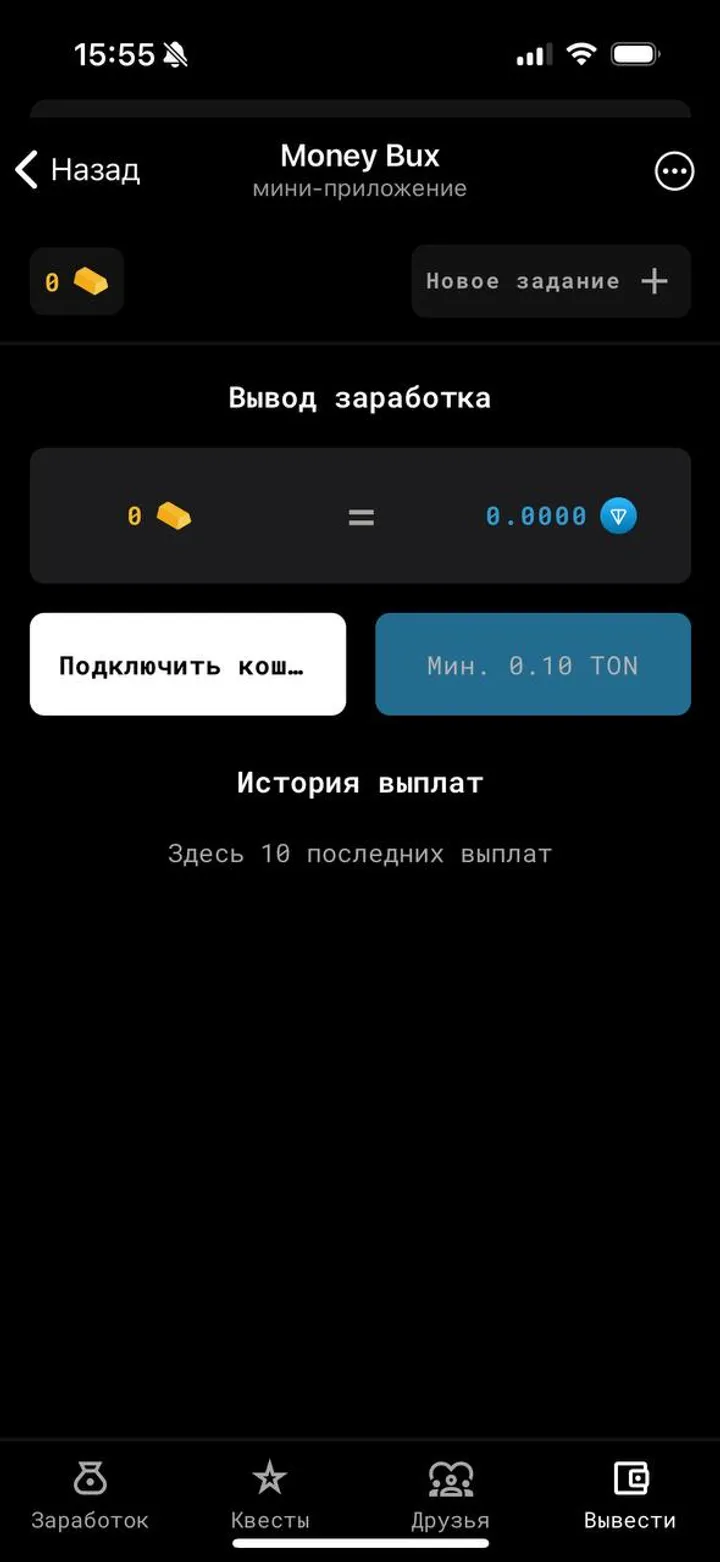Image resolution: width=720 pixels, height=1562 pixels.
Task: Click the gold bar inside the conversion field
Action: [172, 516]
